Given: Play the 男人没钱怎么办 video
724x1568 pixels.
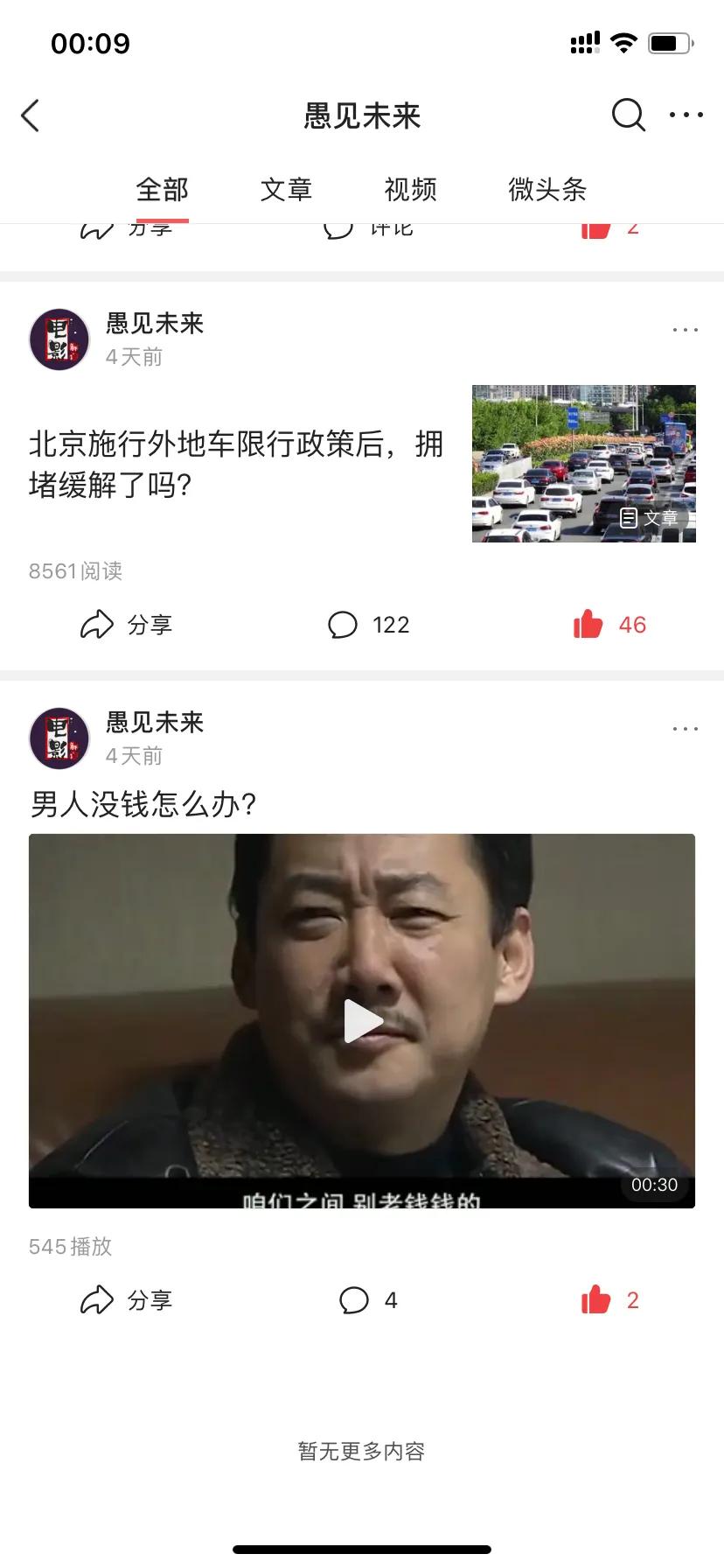Looking at the screenshot, I should (362, 1020).
